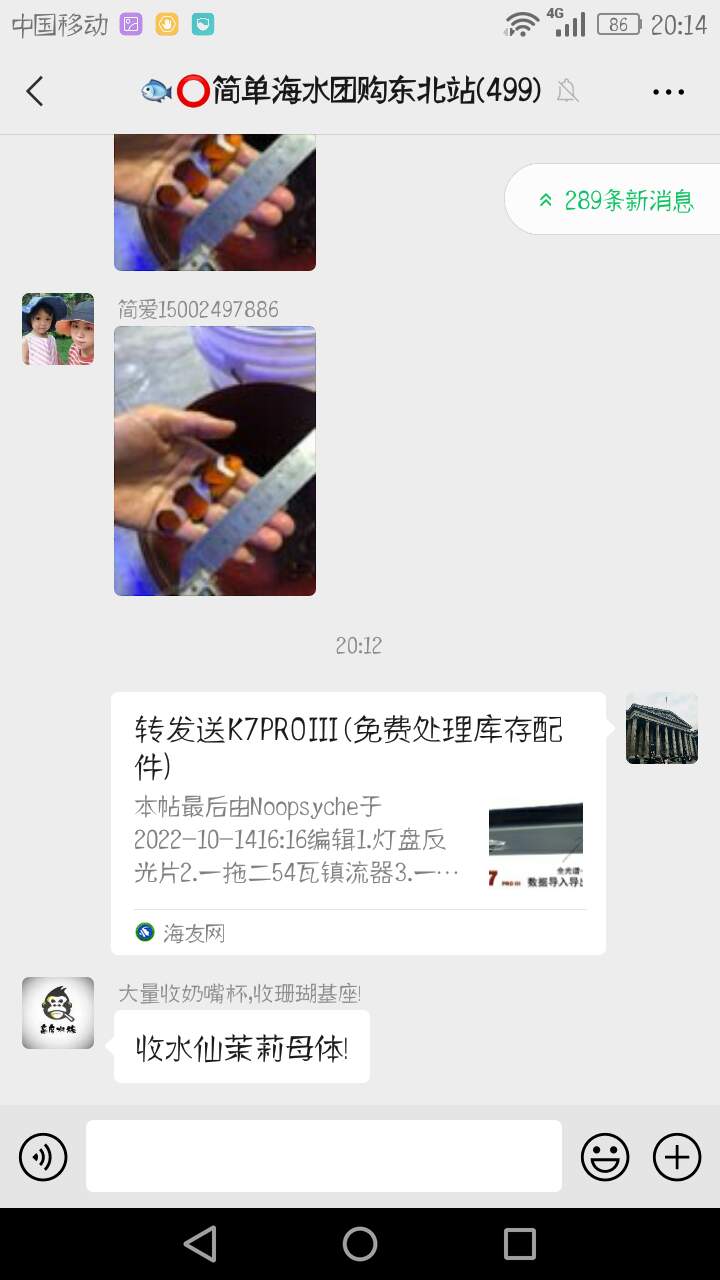Image resolution: width=720 pixels, height=1280 pixels.
Task: Open the plus attachment menu
Action: point(677,1157)
